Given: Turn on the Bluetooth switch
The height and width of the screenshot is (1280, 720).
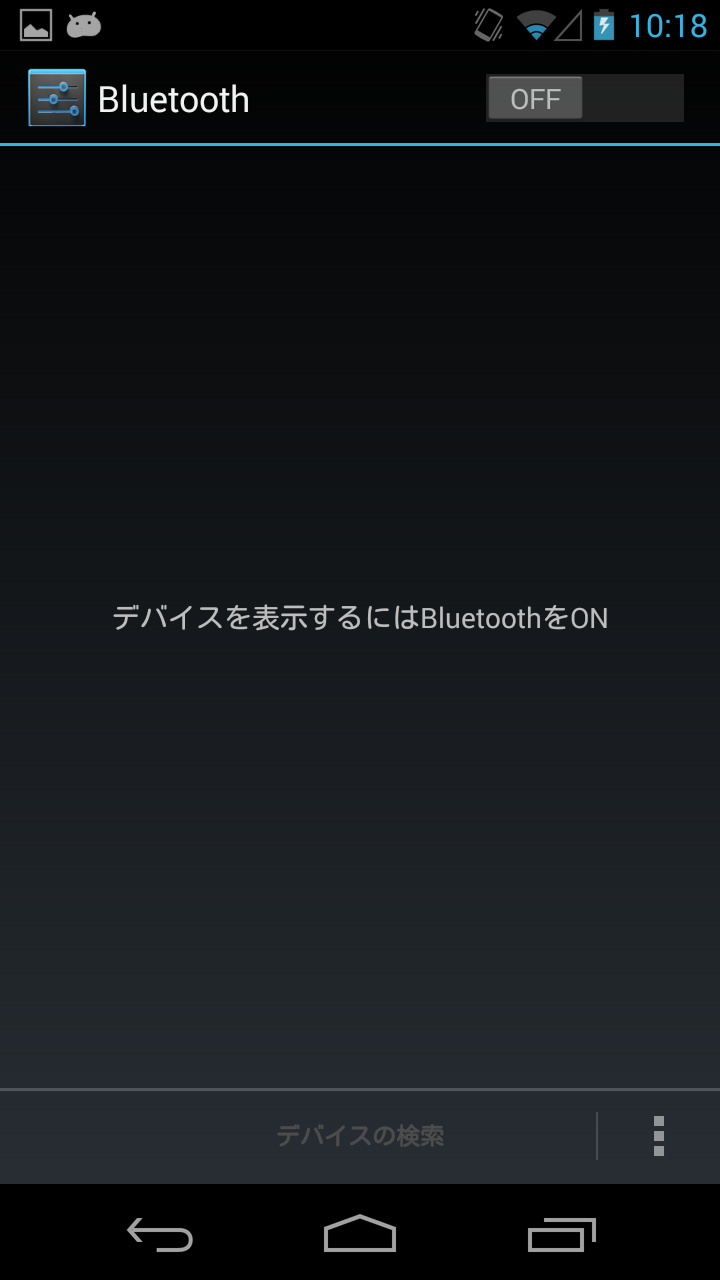Looking at the screenshot, I should tap(584, 99).
